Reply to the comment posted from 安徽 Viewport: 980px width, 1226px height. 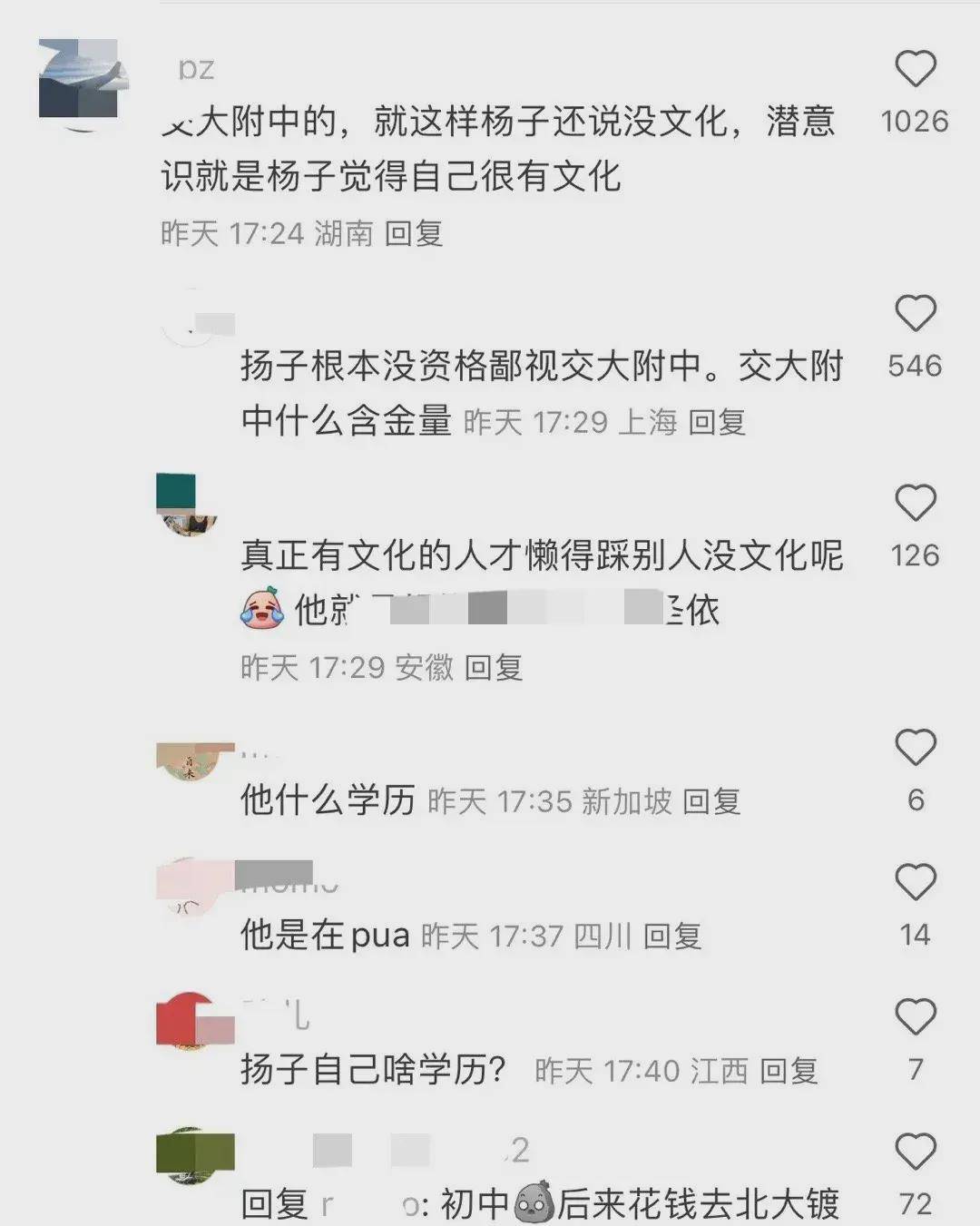493,668
